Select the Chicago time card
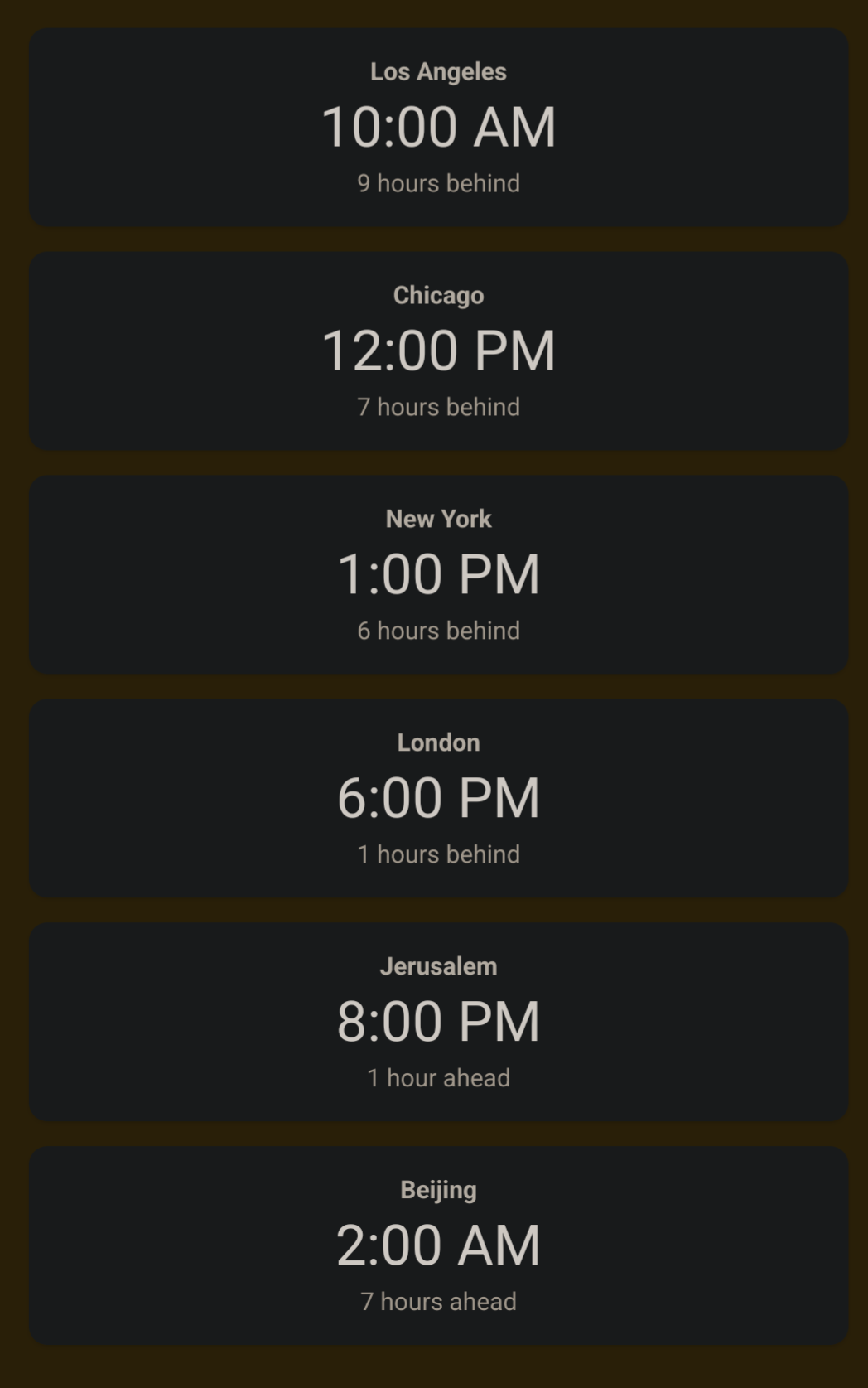 (x=438, y=351)
